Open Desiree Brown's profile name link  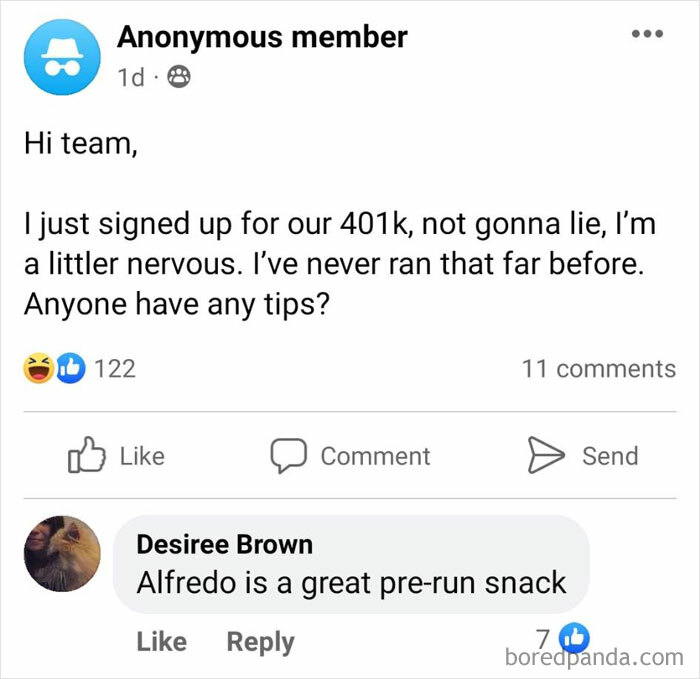[225, 544]
